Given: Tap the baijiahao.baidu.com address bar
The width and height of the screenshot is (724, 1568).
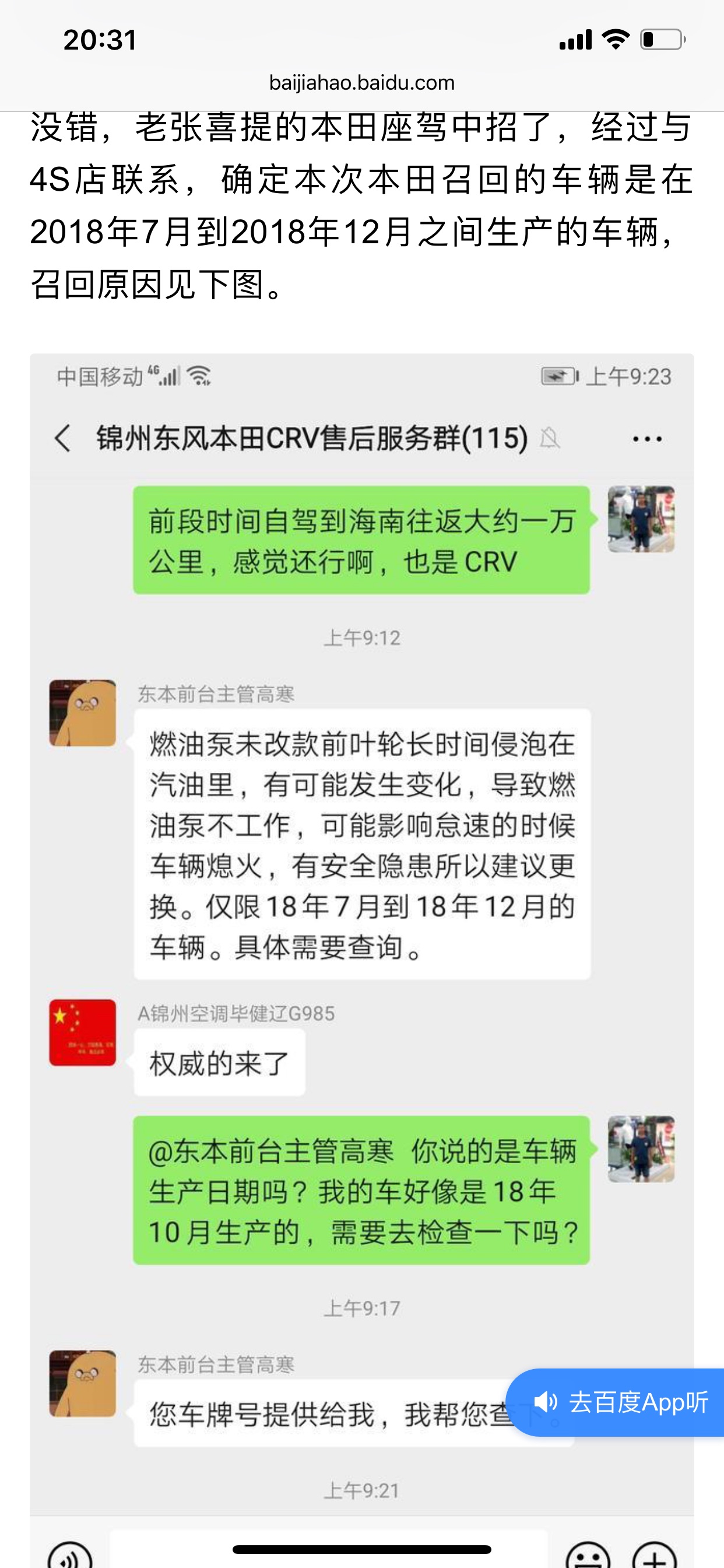Looking at the screenshot, I should click(x=362, y=83).
